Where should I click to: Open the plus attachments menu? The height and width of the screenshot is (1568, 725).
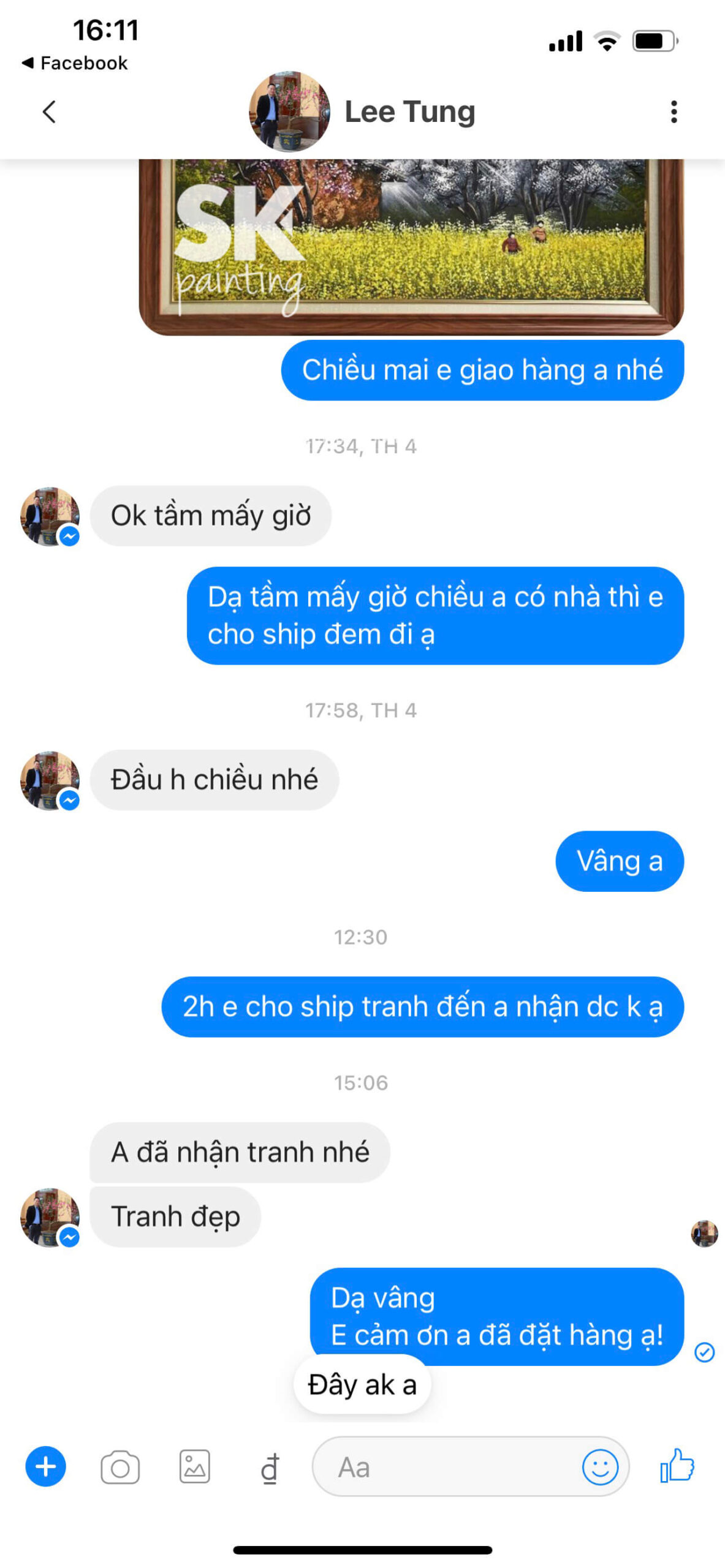click(x=45, y=1466)
